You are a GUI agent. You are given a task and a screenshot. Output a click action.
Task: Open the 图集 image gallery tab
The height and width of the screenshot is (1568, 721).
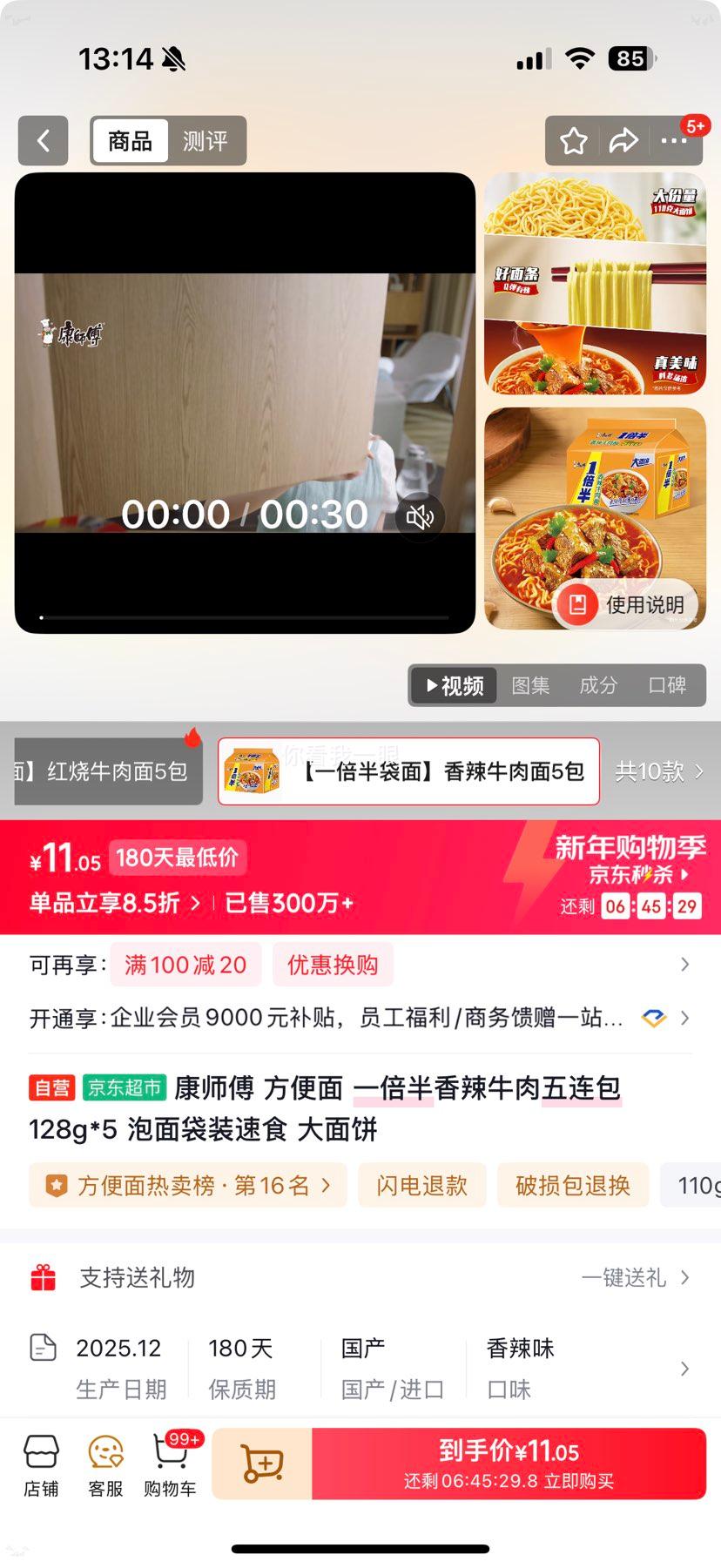coord(530,685)
